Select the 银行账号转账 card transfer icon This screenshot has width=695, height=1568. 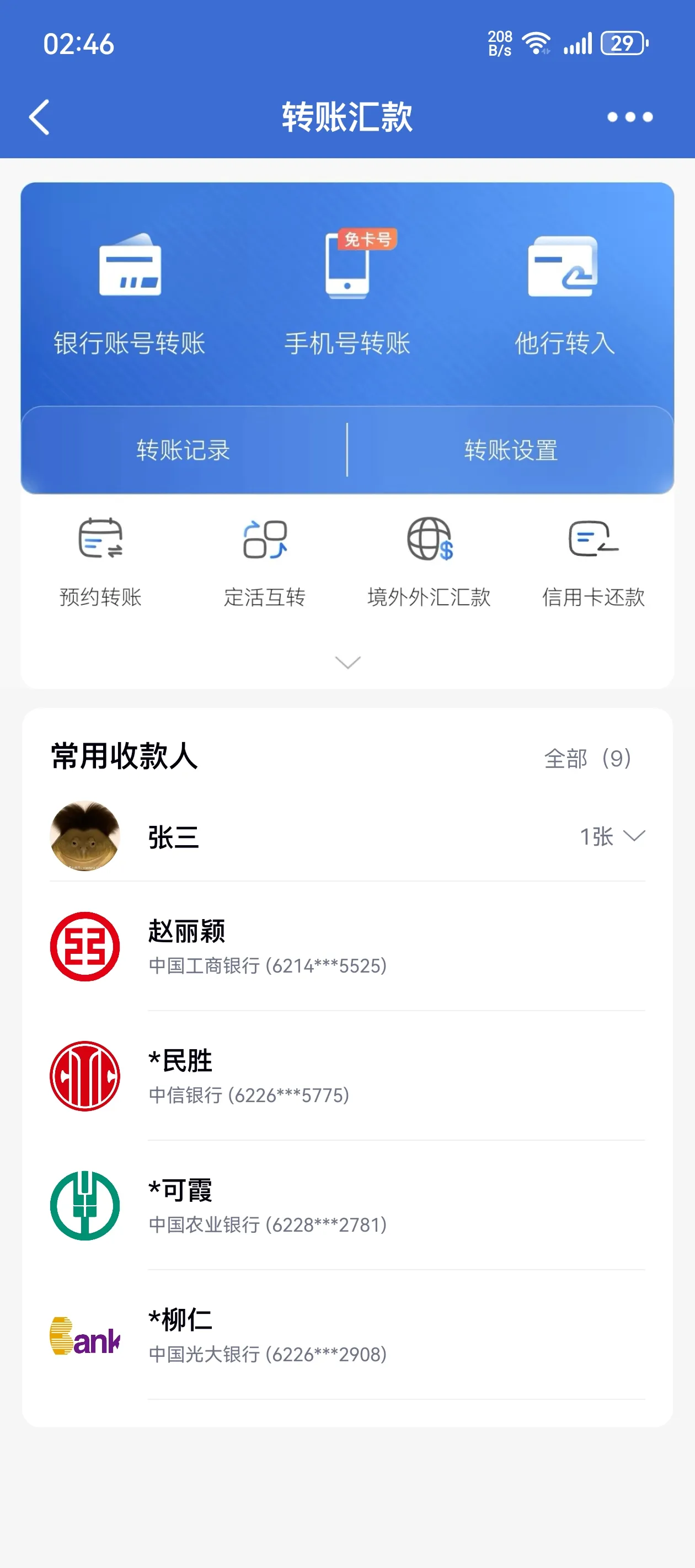point(129,269)
